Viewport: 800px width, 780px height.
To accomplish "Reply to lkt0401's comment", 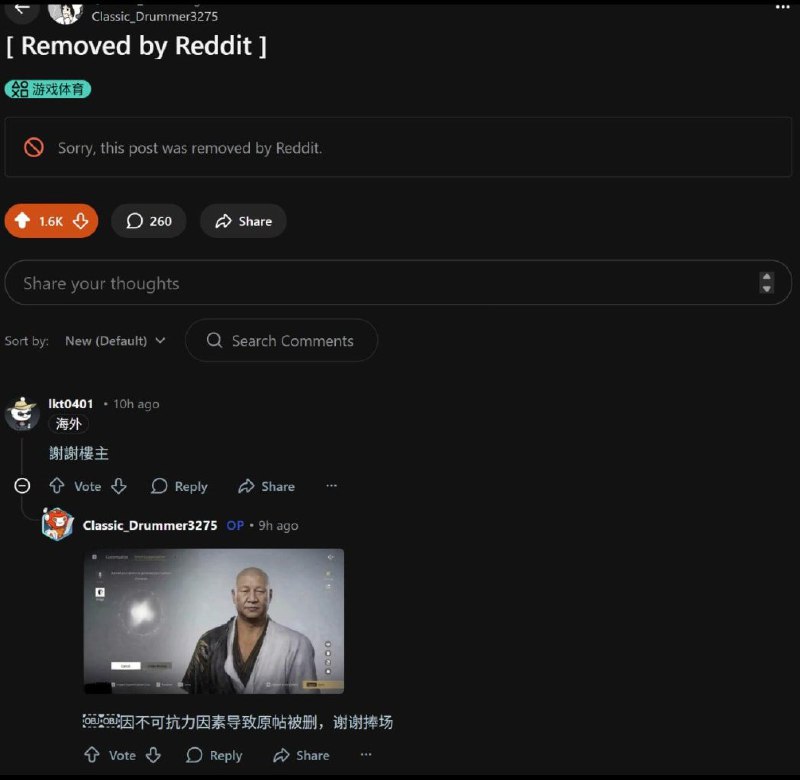I will click(179, 486).
